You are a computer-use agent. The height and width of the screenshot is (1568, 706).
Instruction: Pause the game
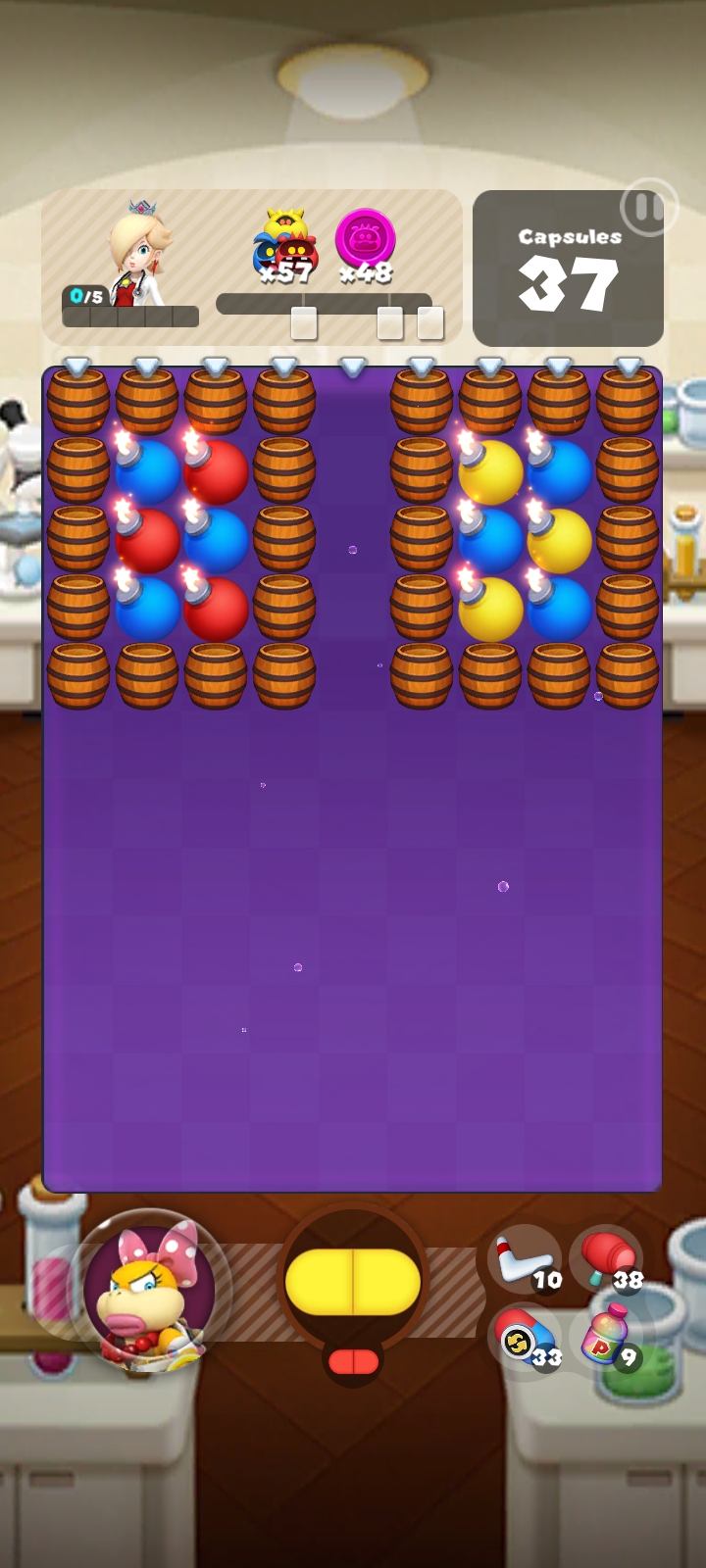click(x=647, y=208)
